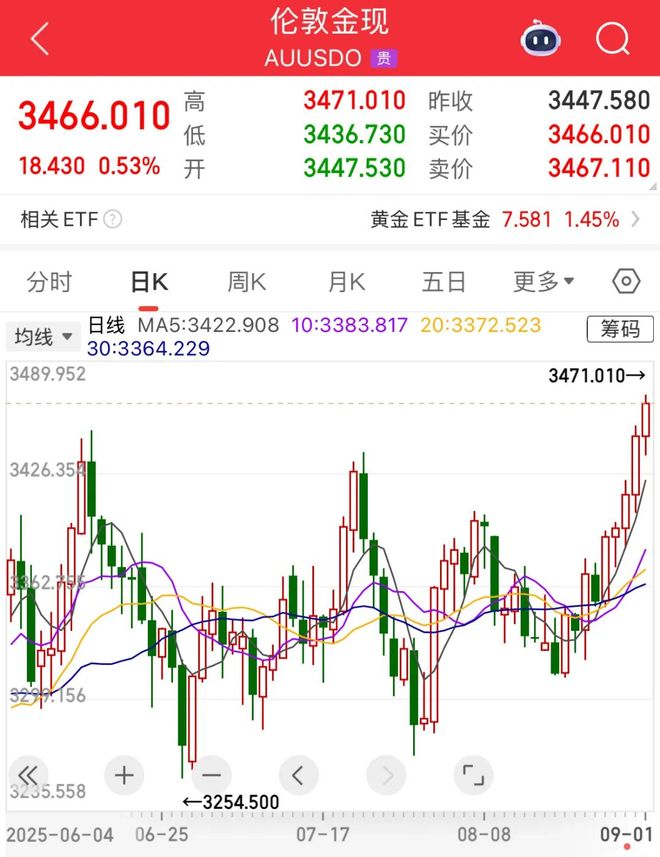The height and width of the screenshot is (857, 660).
Task: Open chart settings hexagon icon
Action: pos(626,282)
